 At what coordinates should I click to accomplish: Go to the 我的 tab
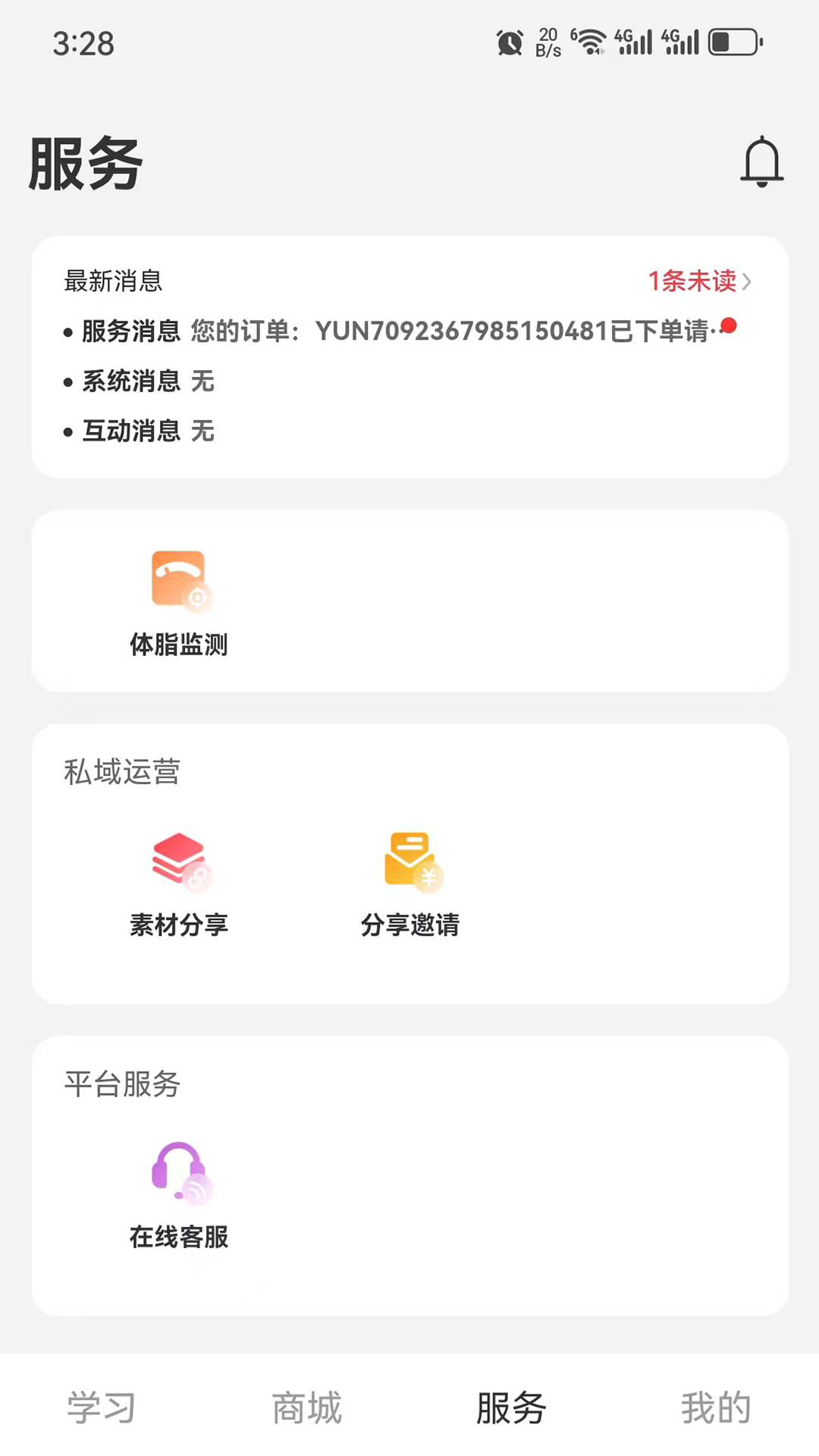716,1407
